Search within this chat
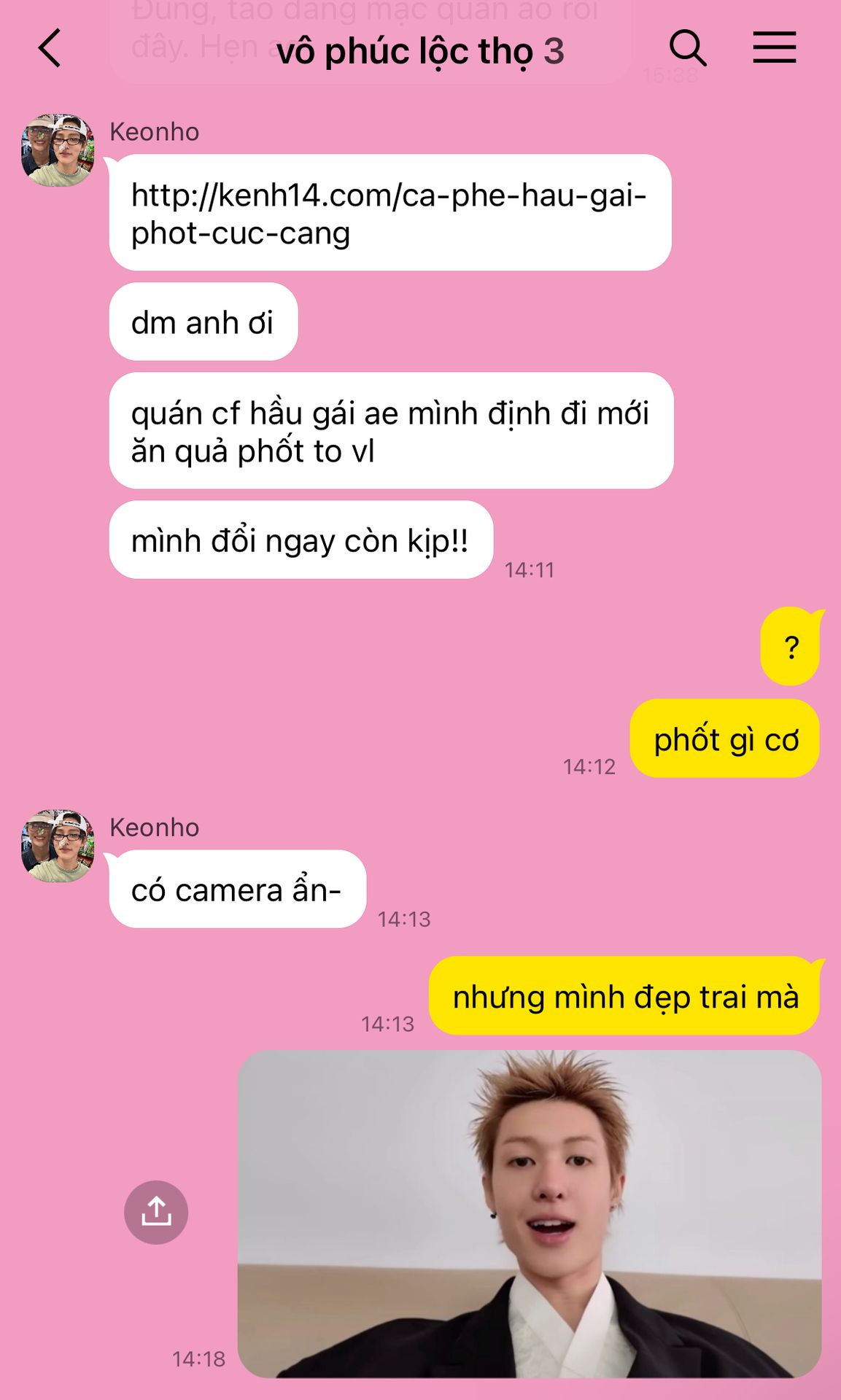841x1400 pixels. (x=687, y=49)
